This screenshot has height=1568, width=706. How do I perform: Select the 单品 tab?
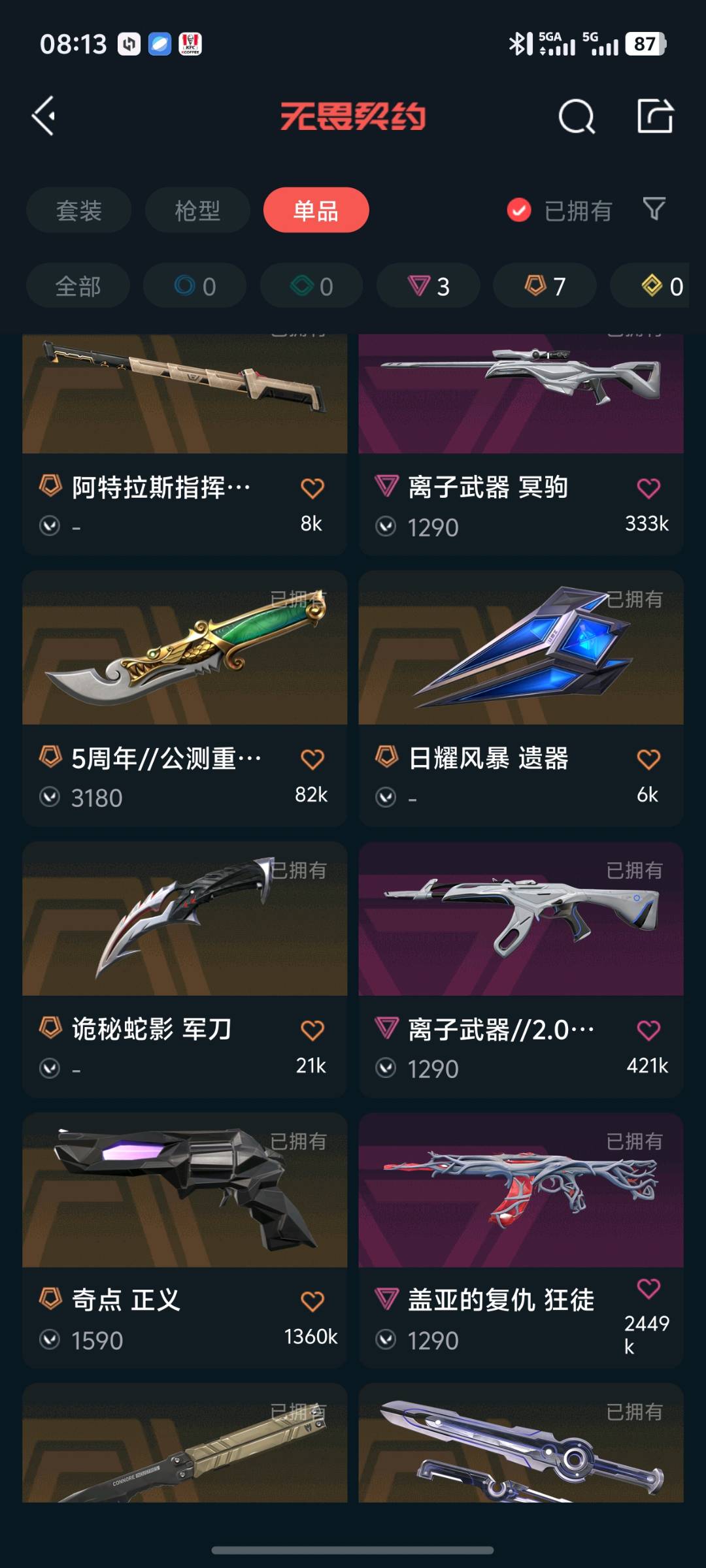coord(316,210)
